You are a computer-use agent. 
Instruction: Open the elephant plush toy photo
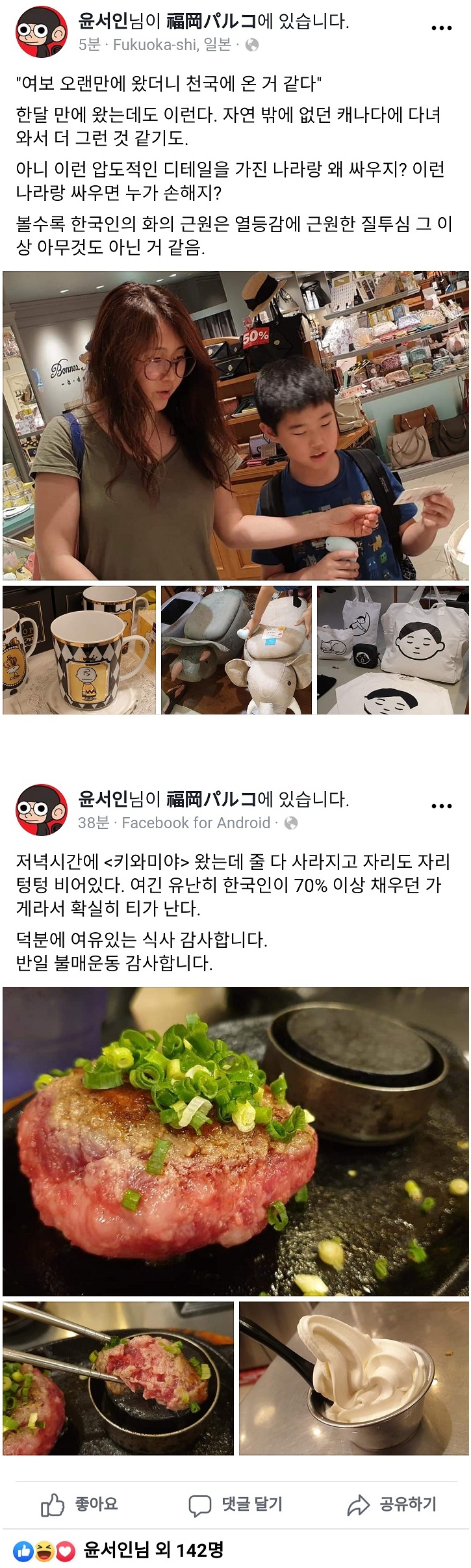tap(236, 650)
